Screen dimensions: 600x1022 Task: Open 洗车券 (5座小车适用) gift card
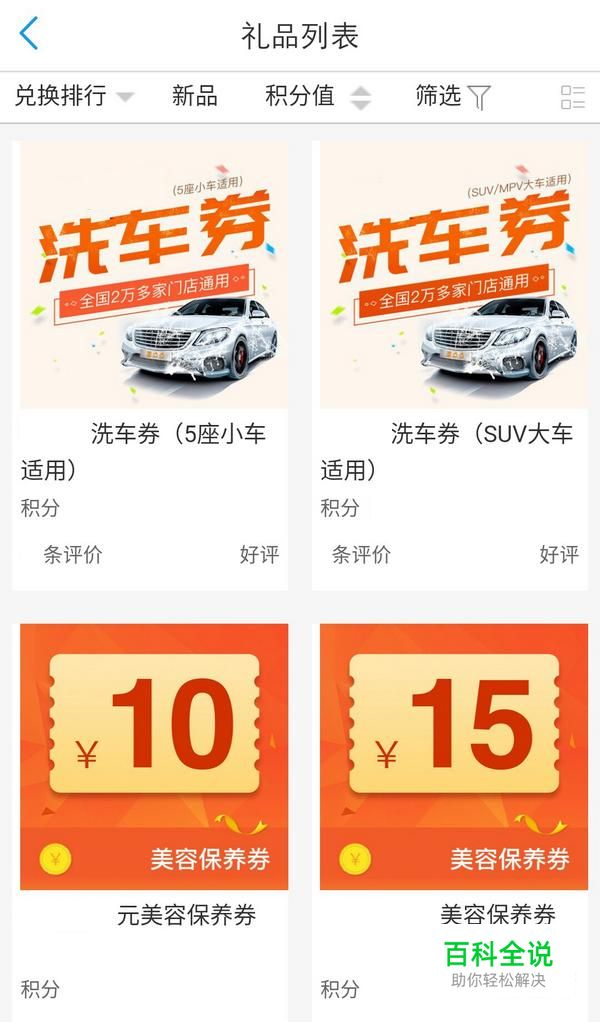point(150,366)
